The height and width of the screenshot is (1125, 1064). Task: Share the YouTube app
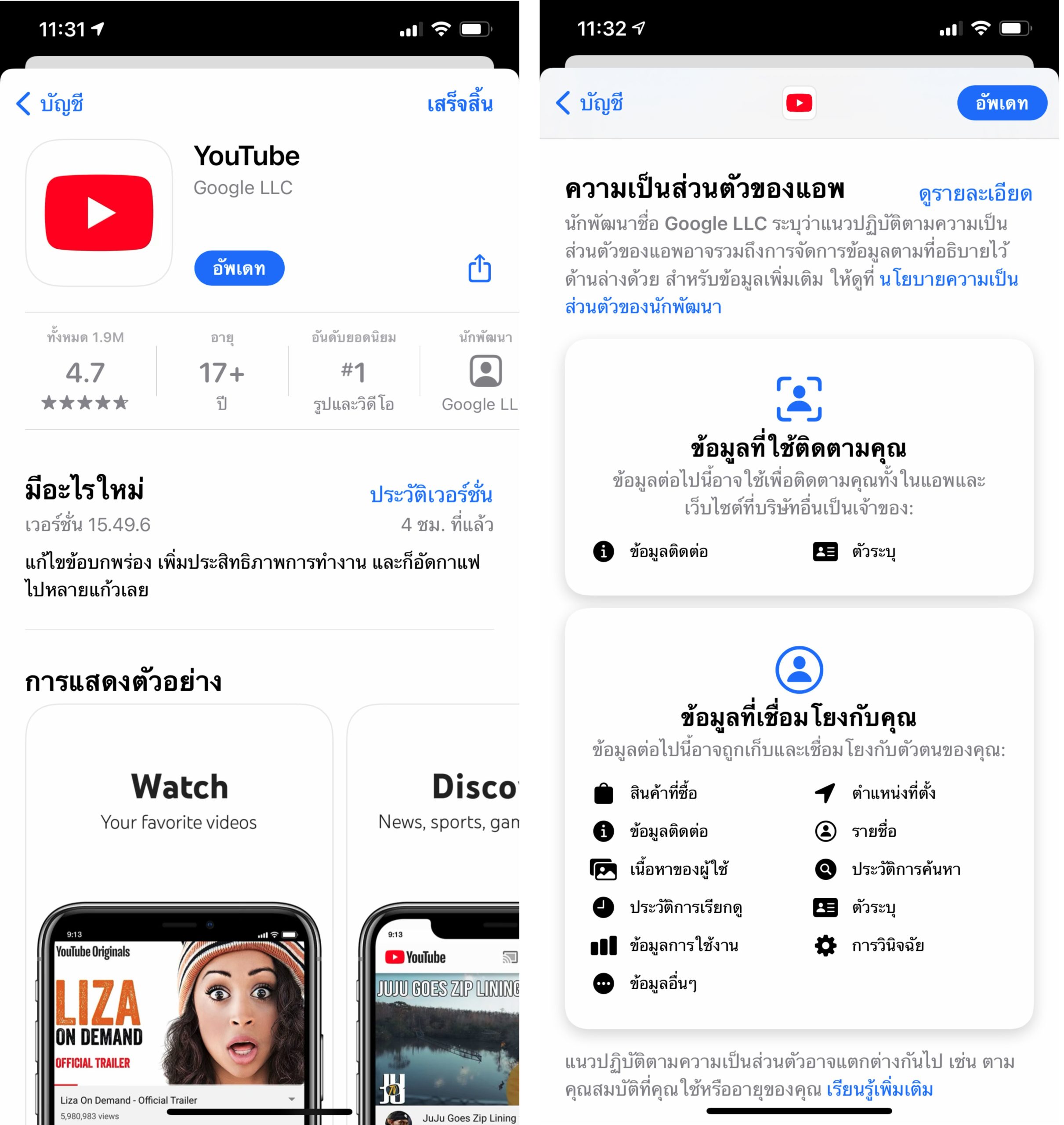pos(479,269)
